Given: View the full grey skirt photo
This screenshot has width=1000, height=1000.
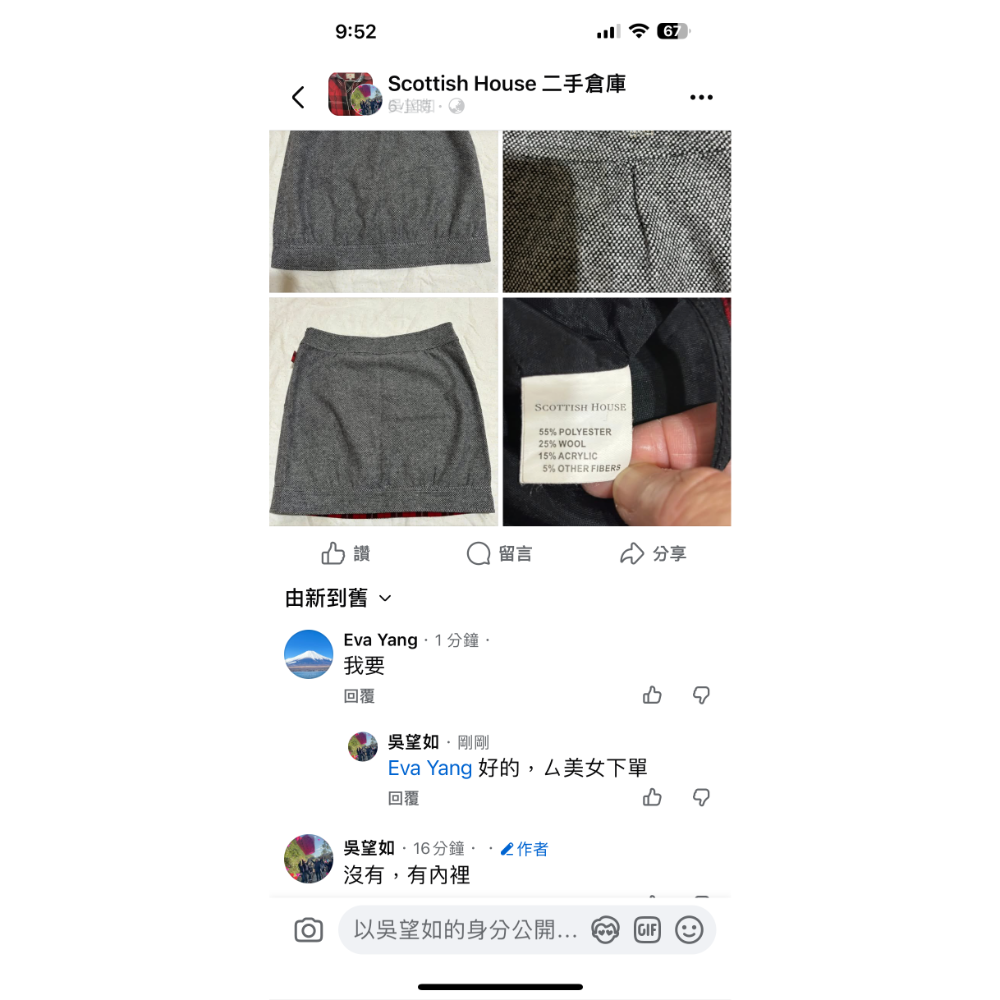Looking at the screenshot, I should point(383,411).
